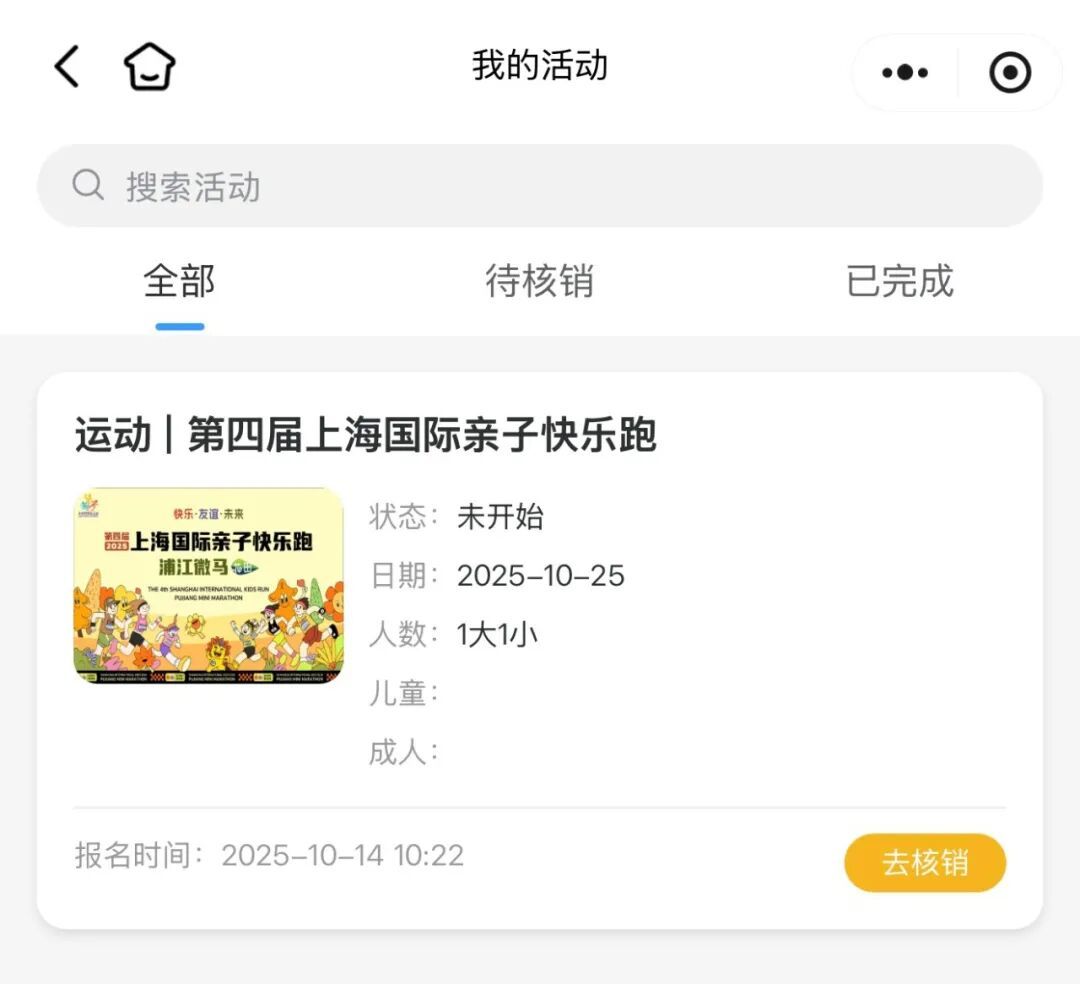Switch to the 待核销 tab
The image size is (1080, 984).
tap(540, 282)
